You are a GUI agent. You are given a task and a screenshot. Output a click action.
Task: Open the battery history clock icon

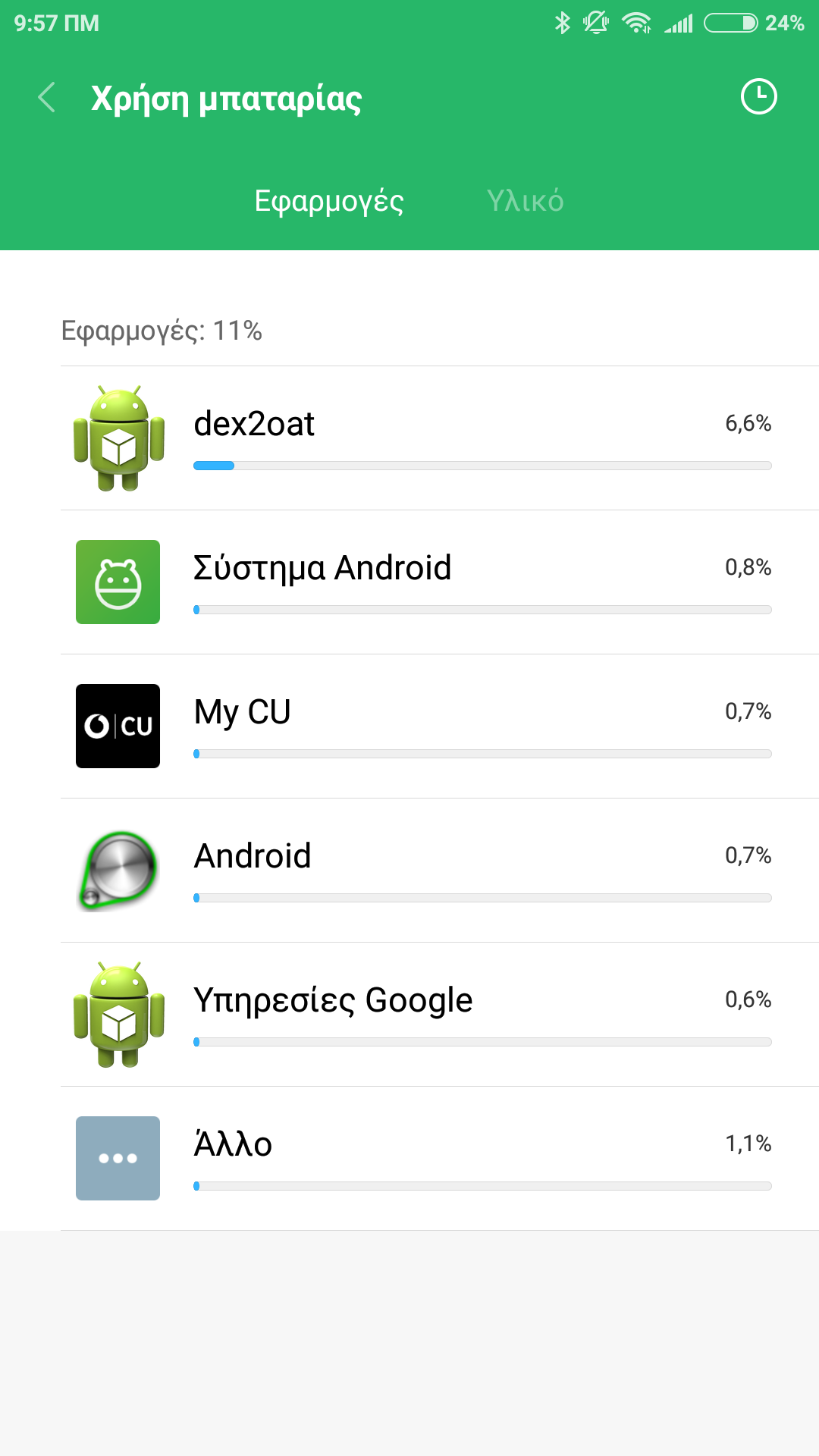tap(758, 97)
